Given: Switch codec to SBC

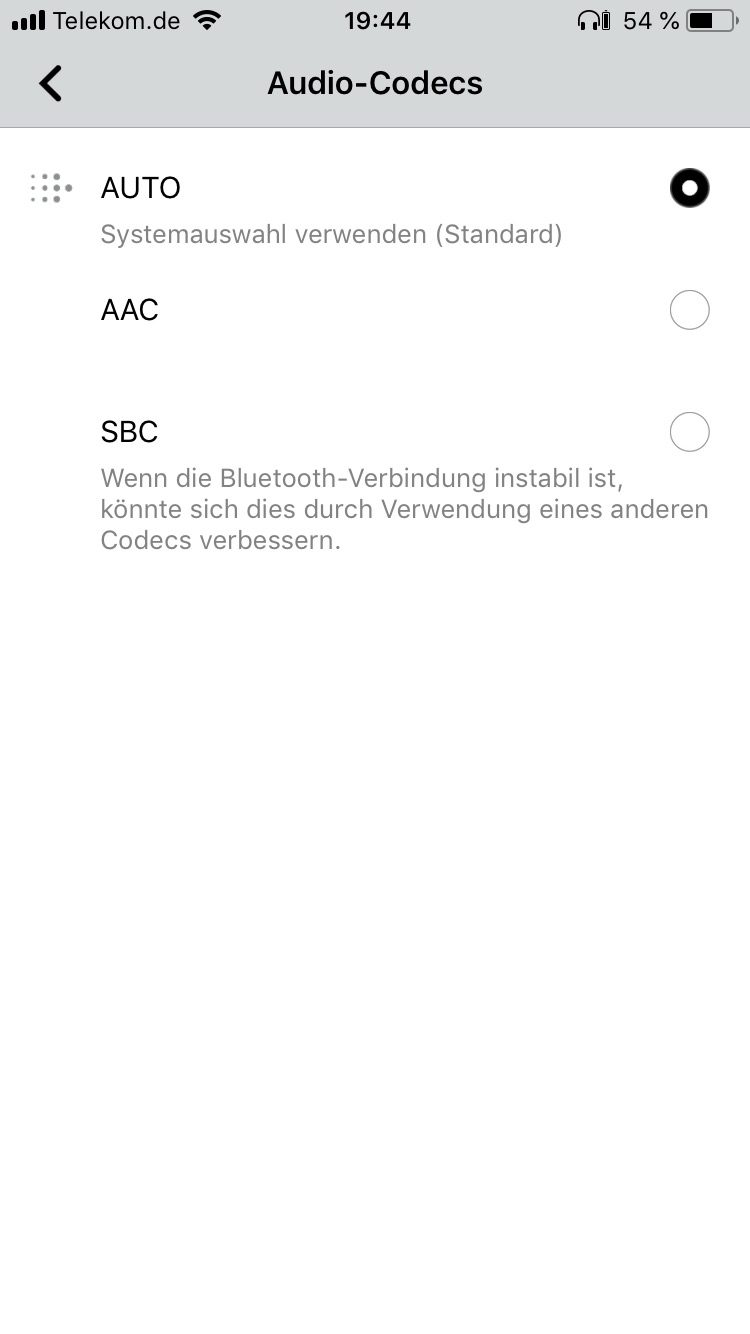Looking at the screenshot, I should click(689, 432).
